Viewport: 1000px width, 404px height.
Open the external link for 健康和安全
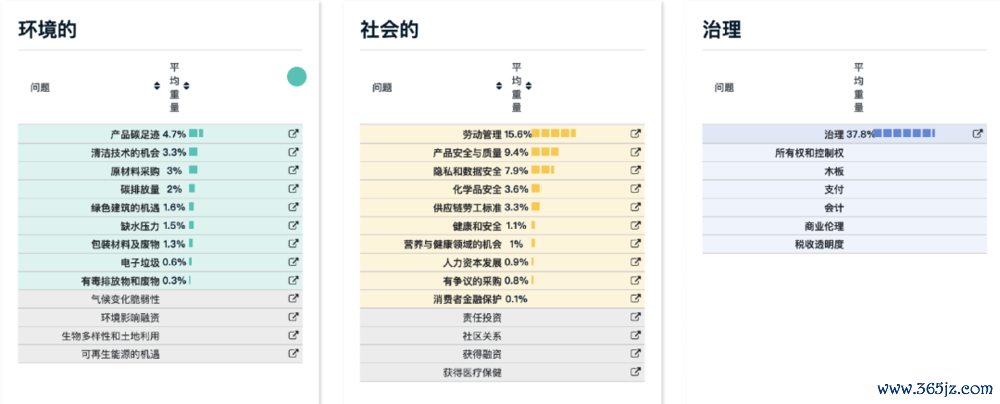tap(635, 226)
